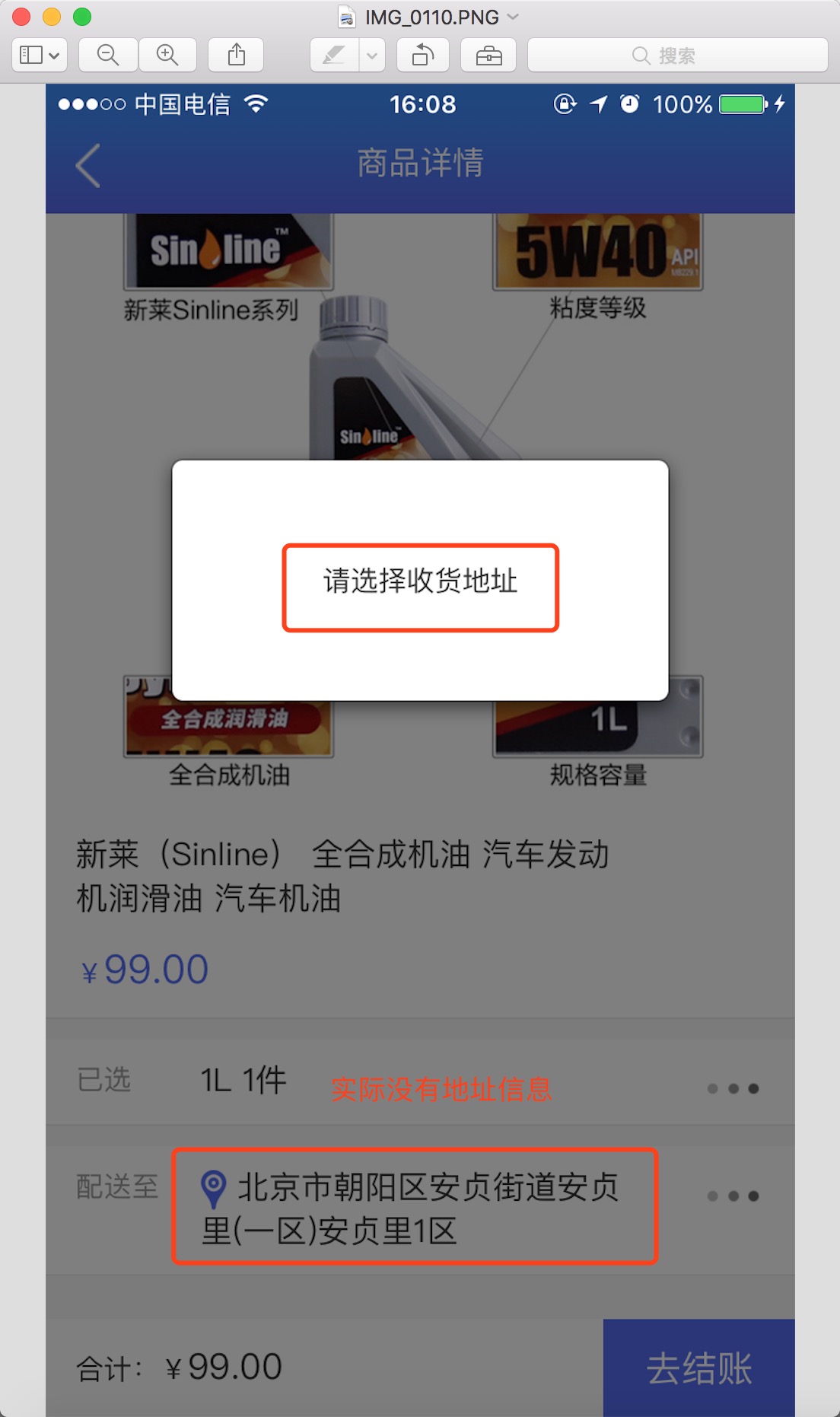This screenshot has width=840, height=1417.
Task: Maximize the window with green button
Action: coord(82,17)
